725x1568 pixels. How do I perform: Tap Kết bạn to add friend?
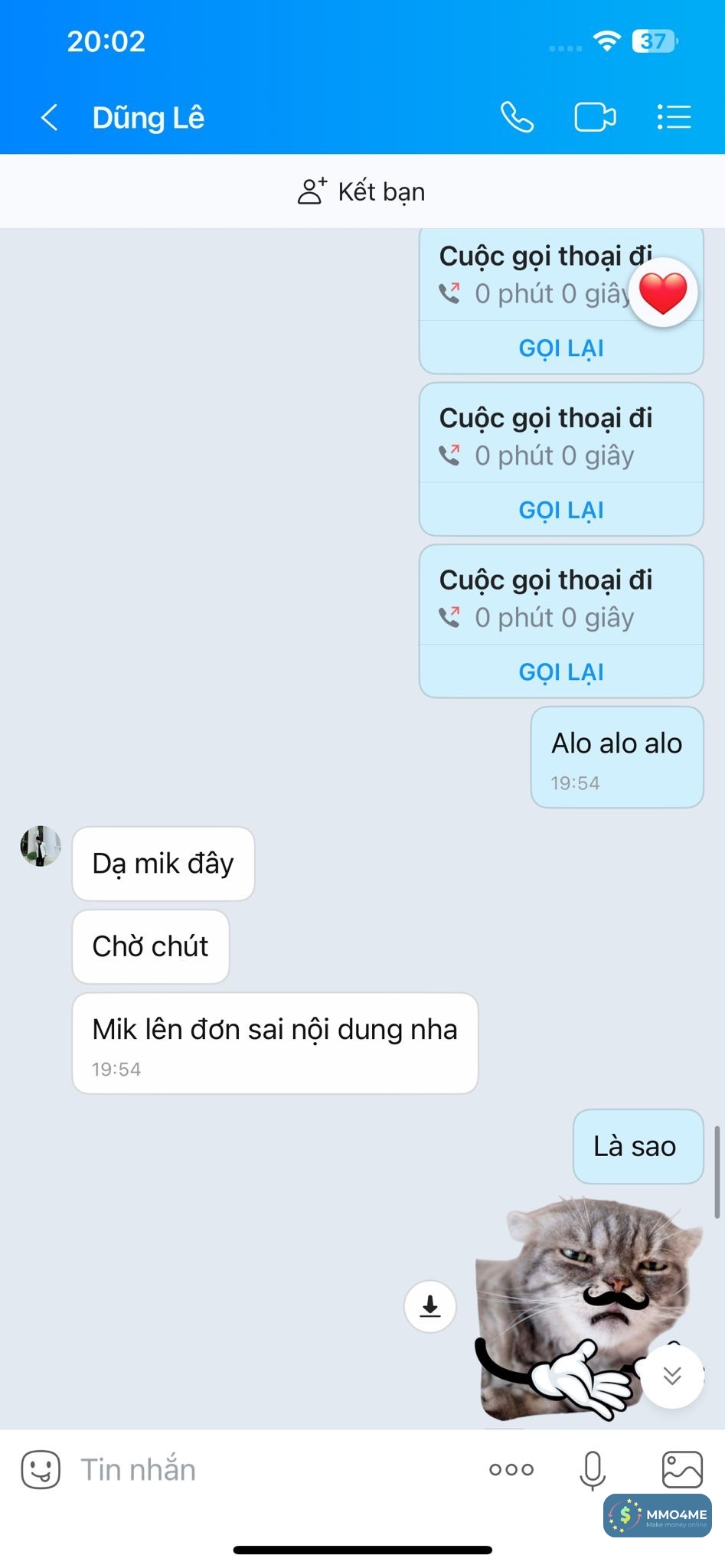click(361, 191)
